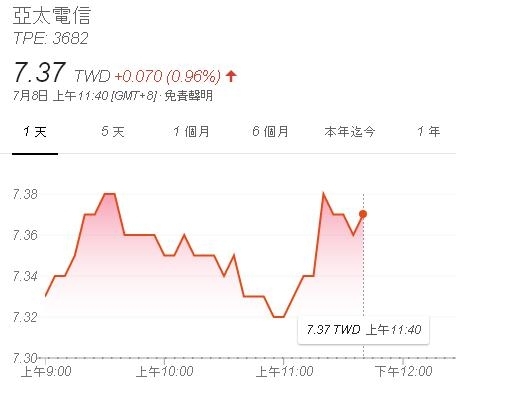This screenshot has height=398, width=519.
Task: Open the 本年迄今 chart range
Action: point(350,131)
